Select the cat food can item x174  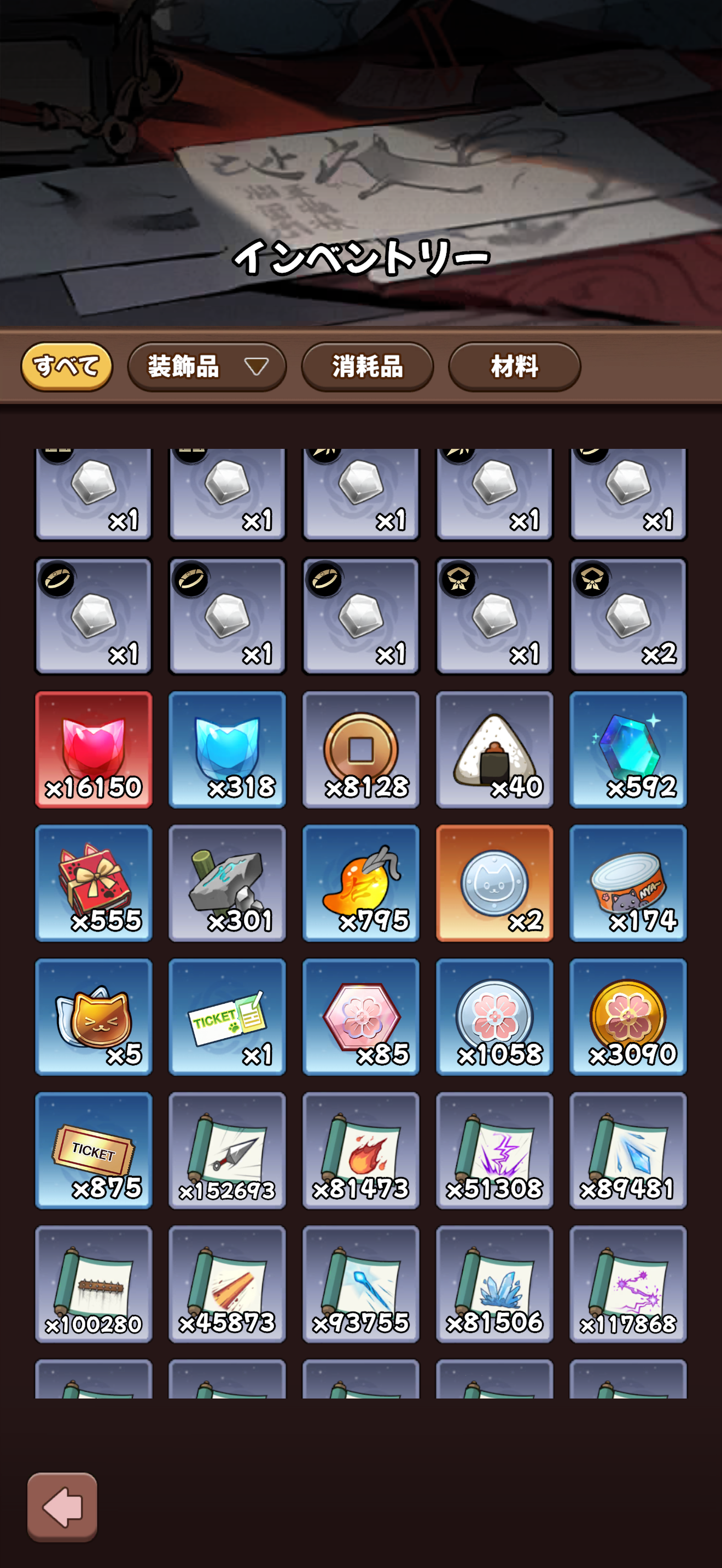628,882
